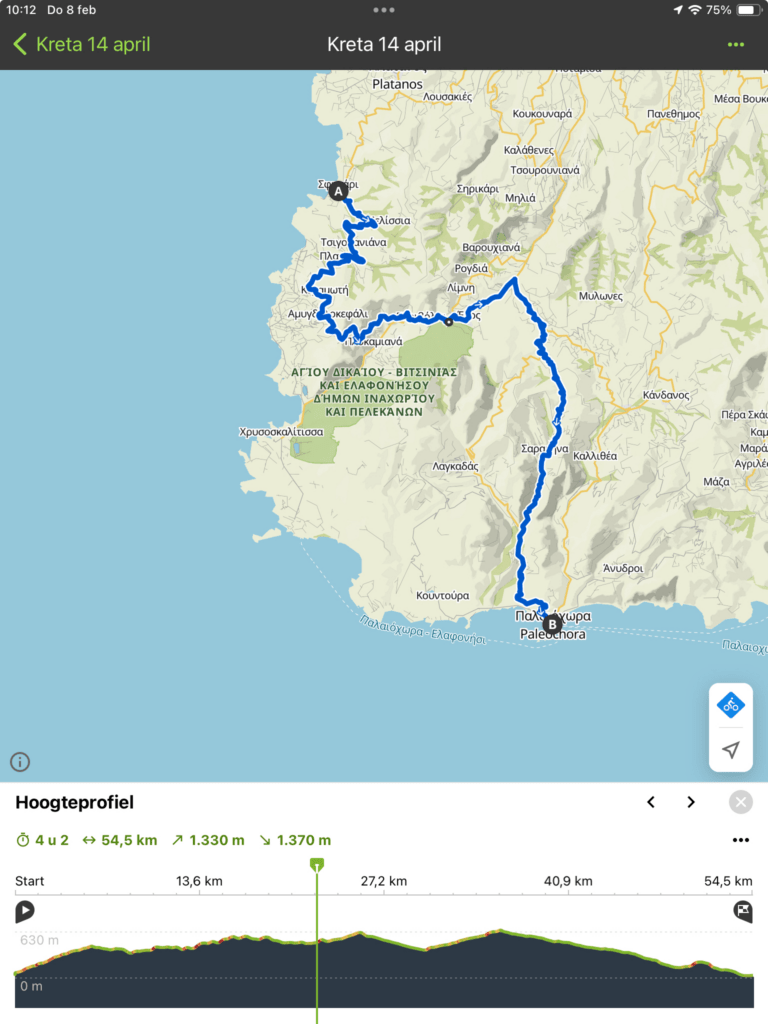Open Hoogteprofiel more options

(740, 840)
